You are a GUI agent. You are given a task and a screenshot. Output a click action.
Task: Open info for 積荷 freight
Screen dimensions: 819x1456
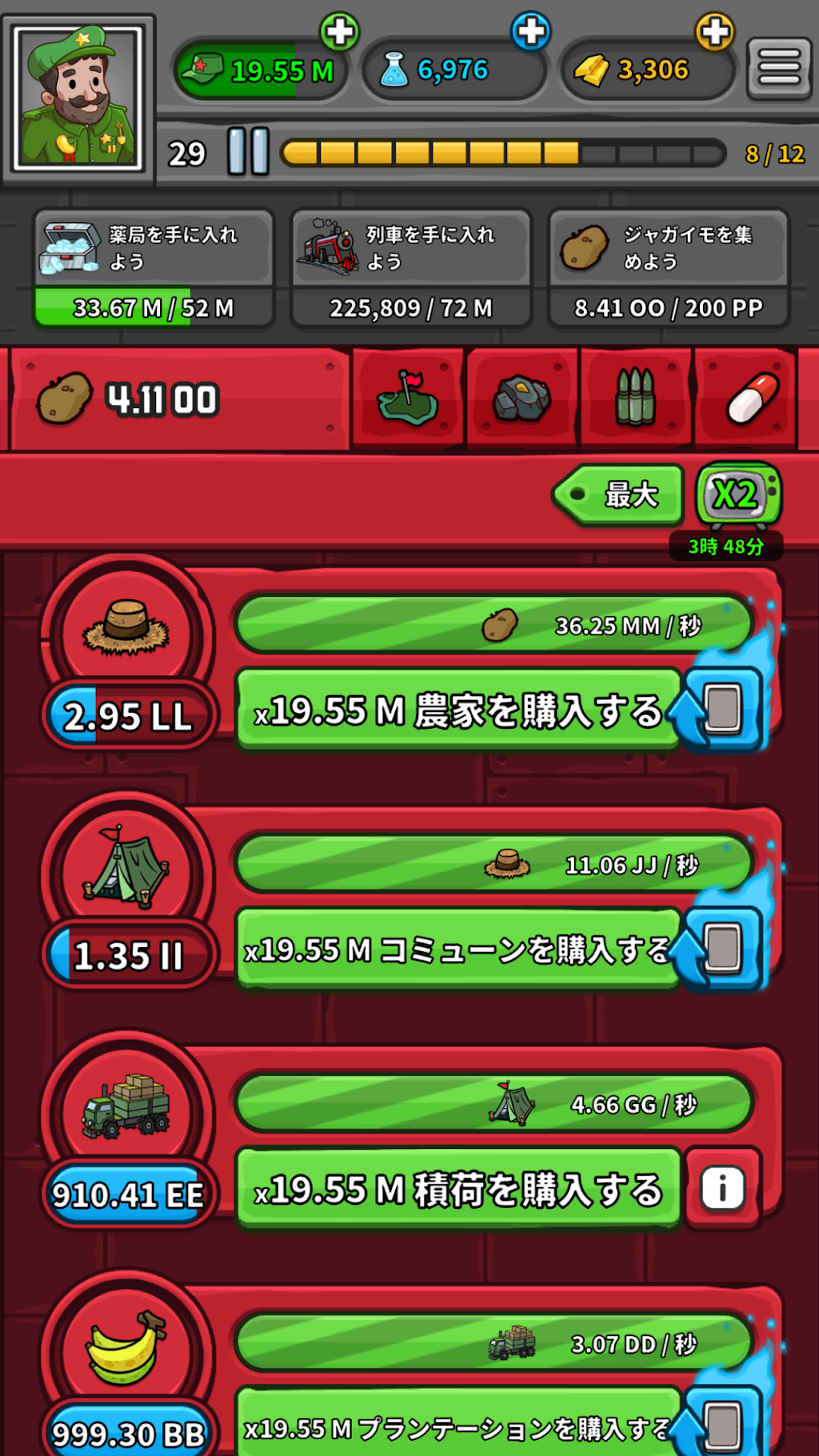point(723,1188)
